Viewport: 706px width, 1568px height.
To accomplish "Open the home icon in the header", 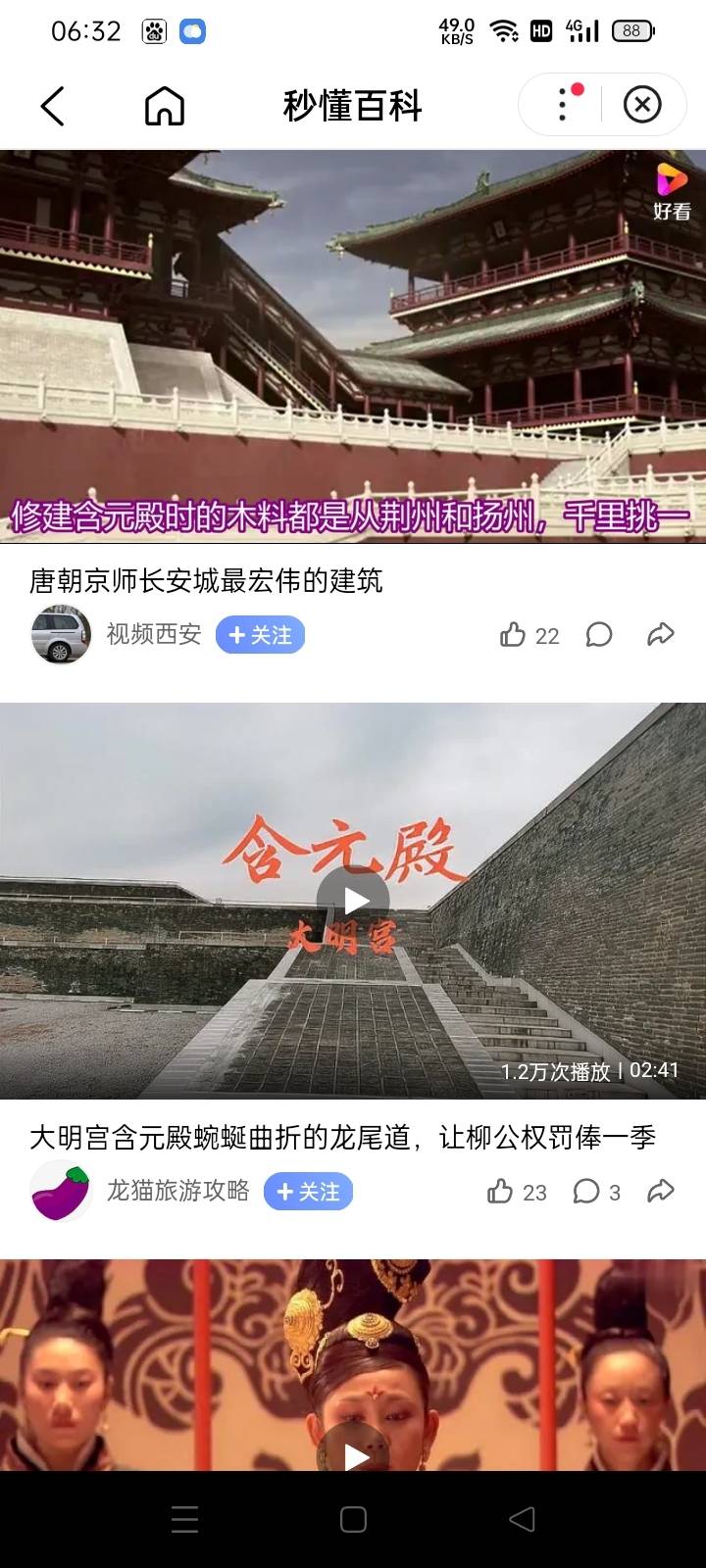I will tap(164, 106).
